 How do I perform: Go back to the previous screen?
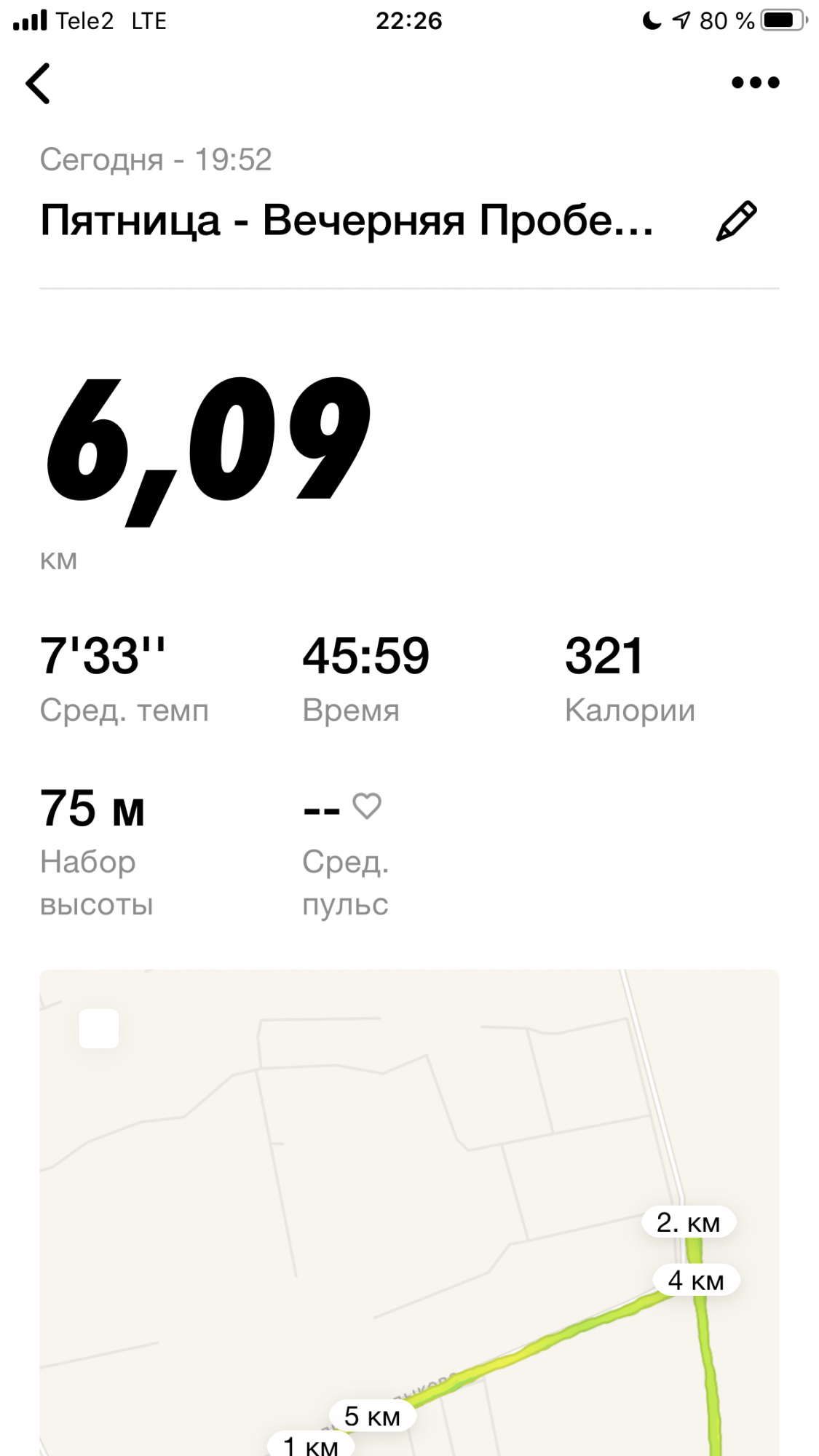pyautogui.click(x=38, y=83)
